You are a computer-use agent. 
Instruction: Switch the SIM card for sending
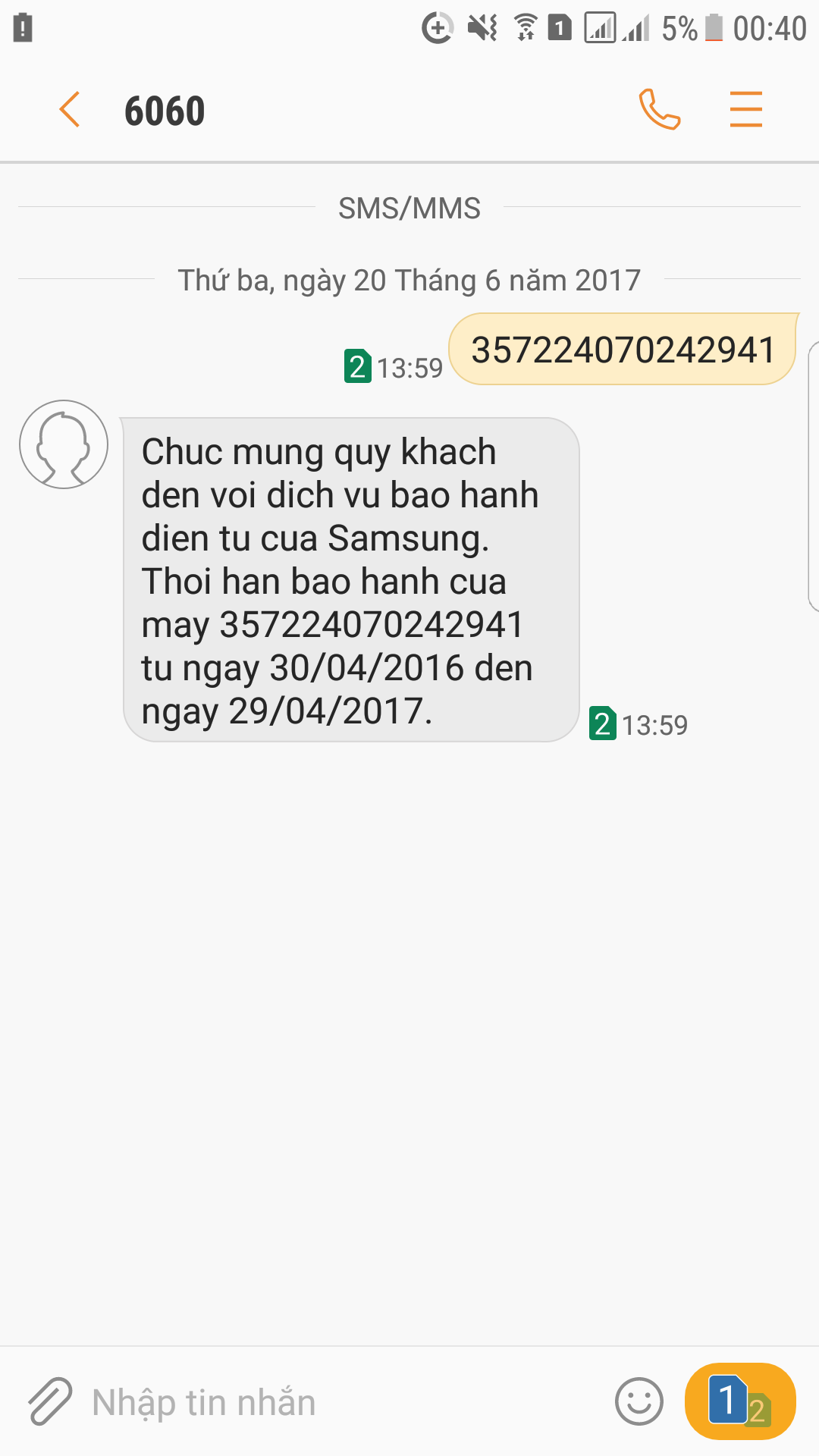click(x=740, y=1401)
